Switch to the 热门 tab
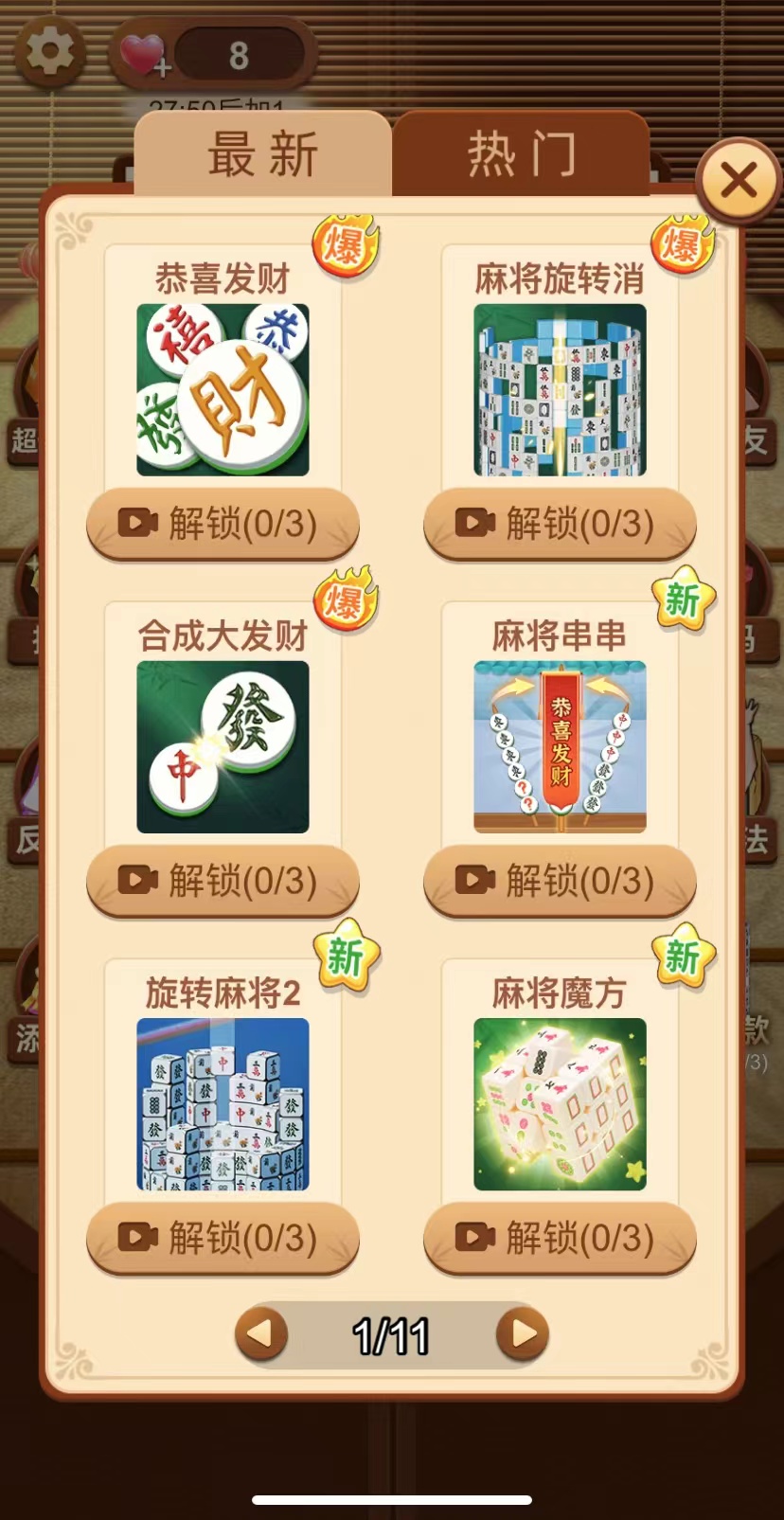 pos(521,154)
